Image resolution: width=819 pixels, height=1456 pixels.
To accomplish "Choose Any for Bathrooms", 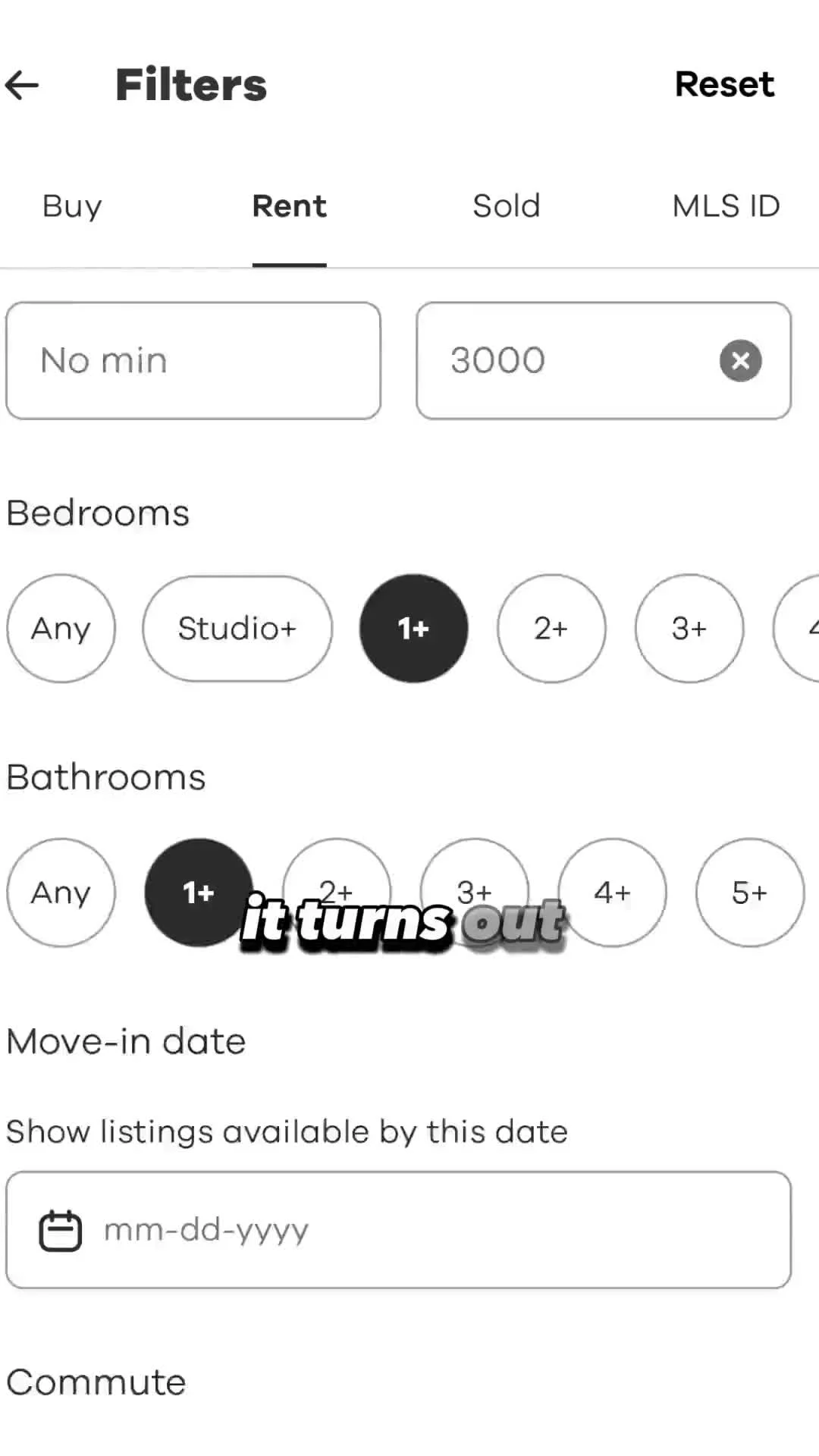I will point(61,893).
